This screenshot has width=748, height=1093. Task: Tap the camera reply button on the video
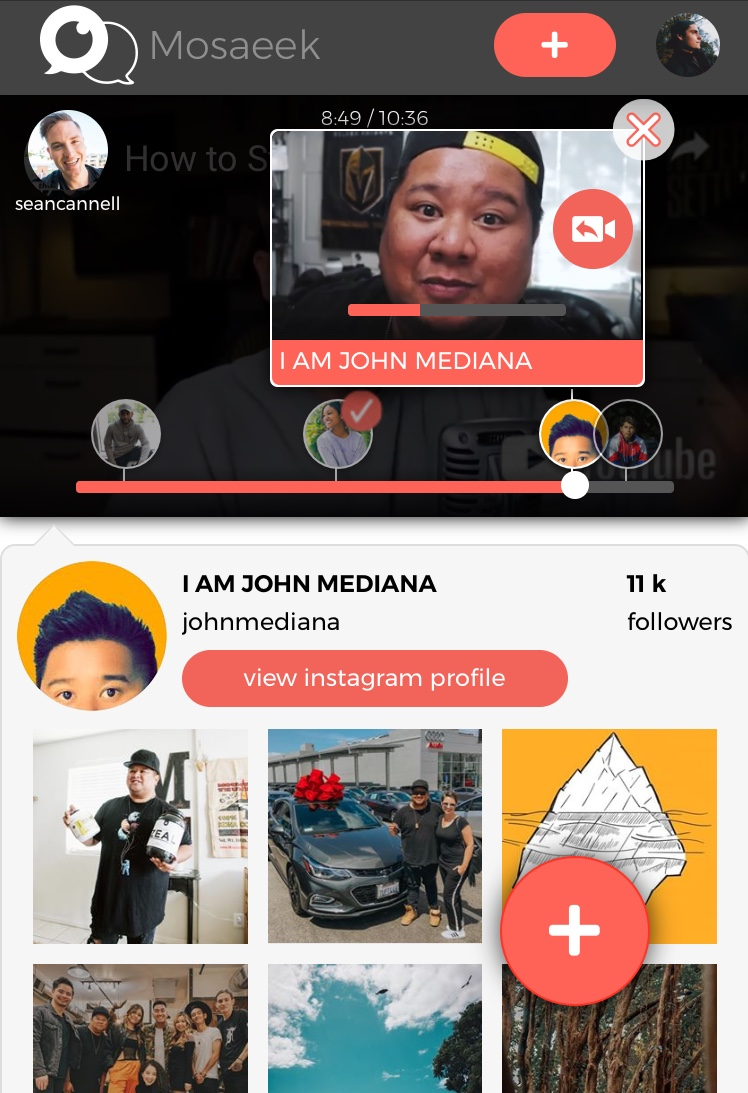[x=592, y=229]
